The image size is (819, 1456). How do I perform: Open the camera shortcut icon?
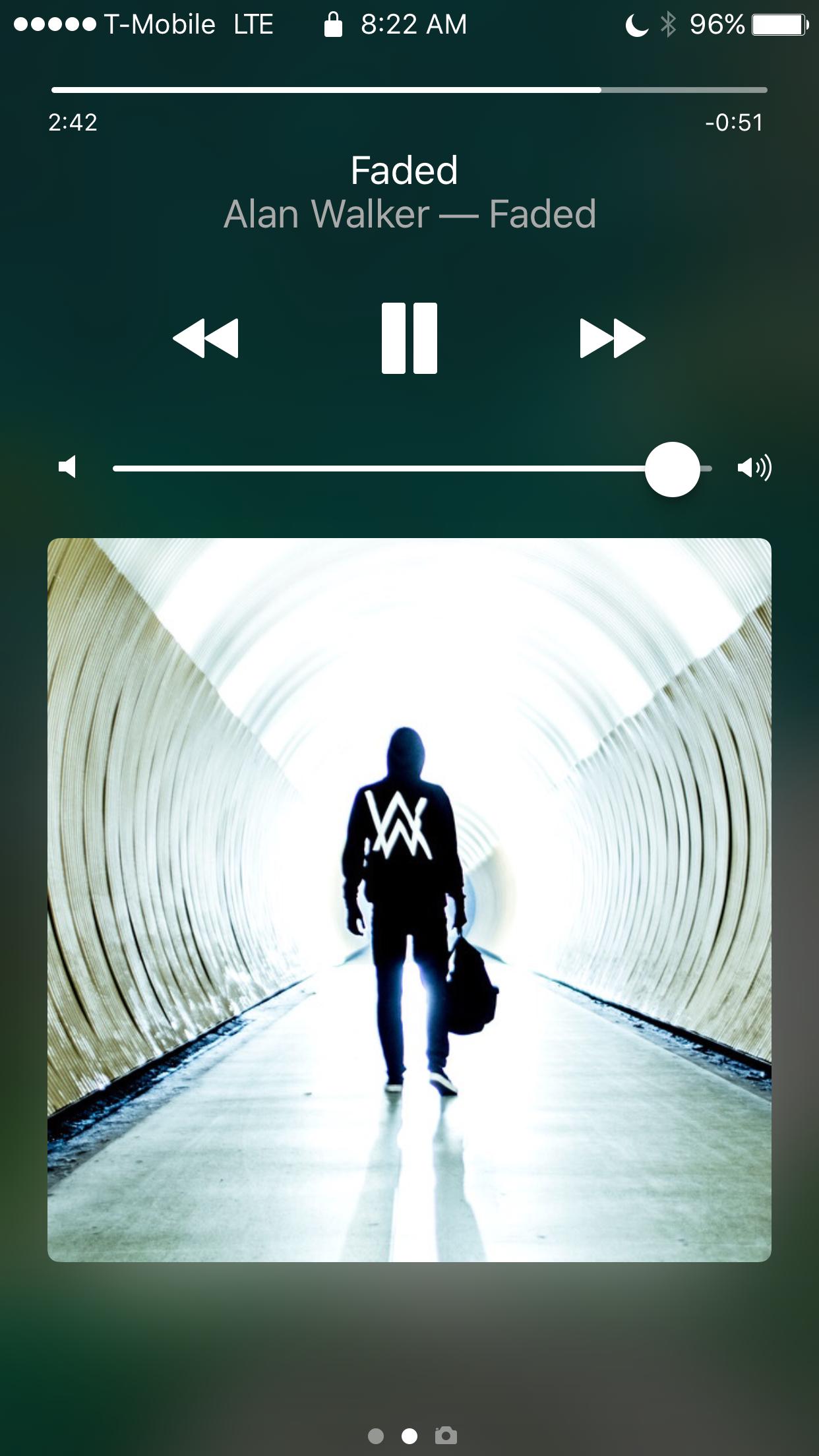pos(446,1436)
